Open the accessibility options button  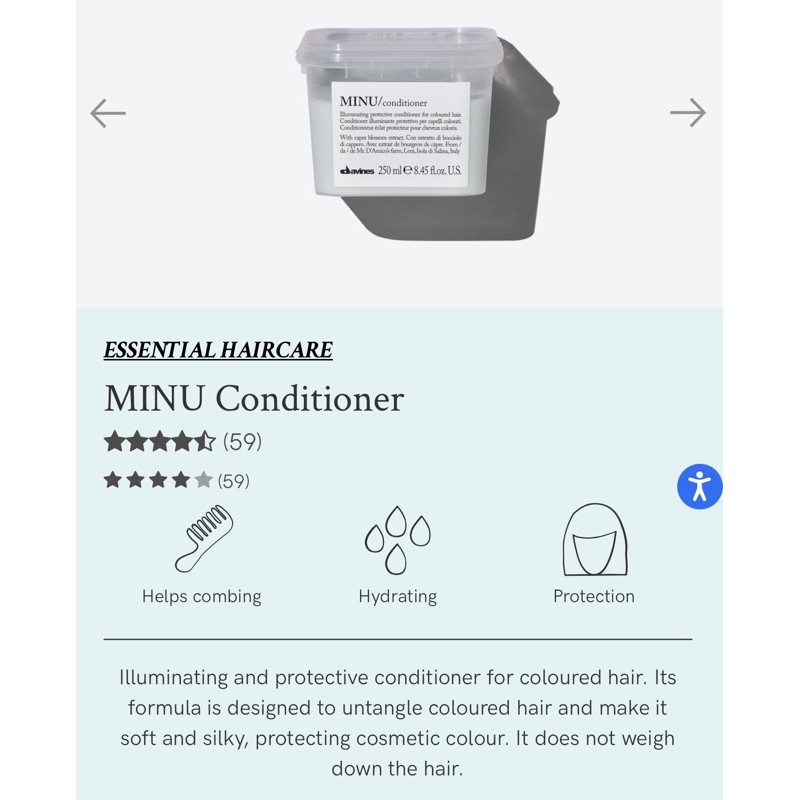tap(699, 486)
